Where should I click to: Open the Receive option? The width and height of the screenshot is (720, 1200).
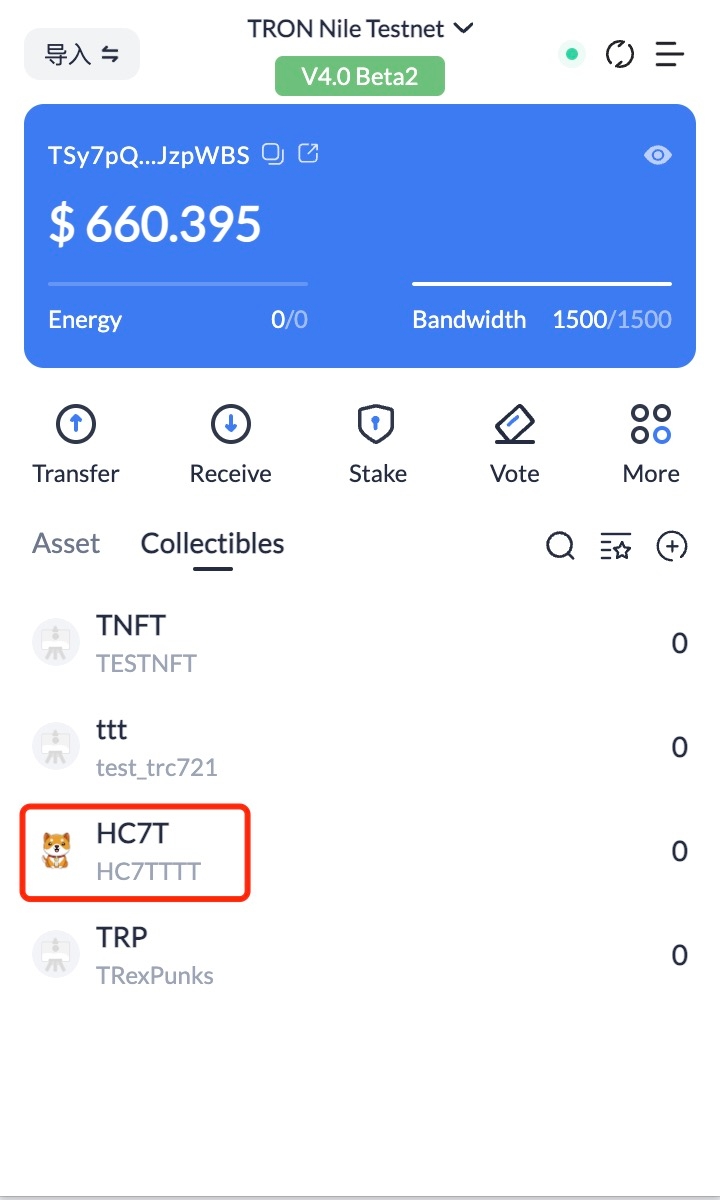231,445
